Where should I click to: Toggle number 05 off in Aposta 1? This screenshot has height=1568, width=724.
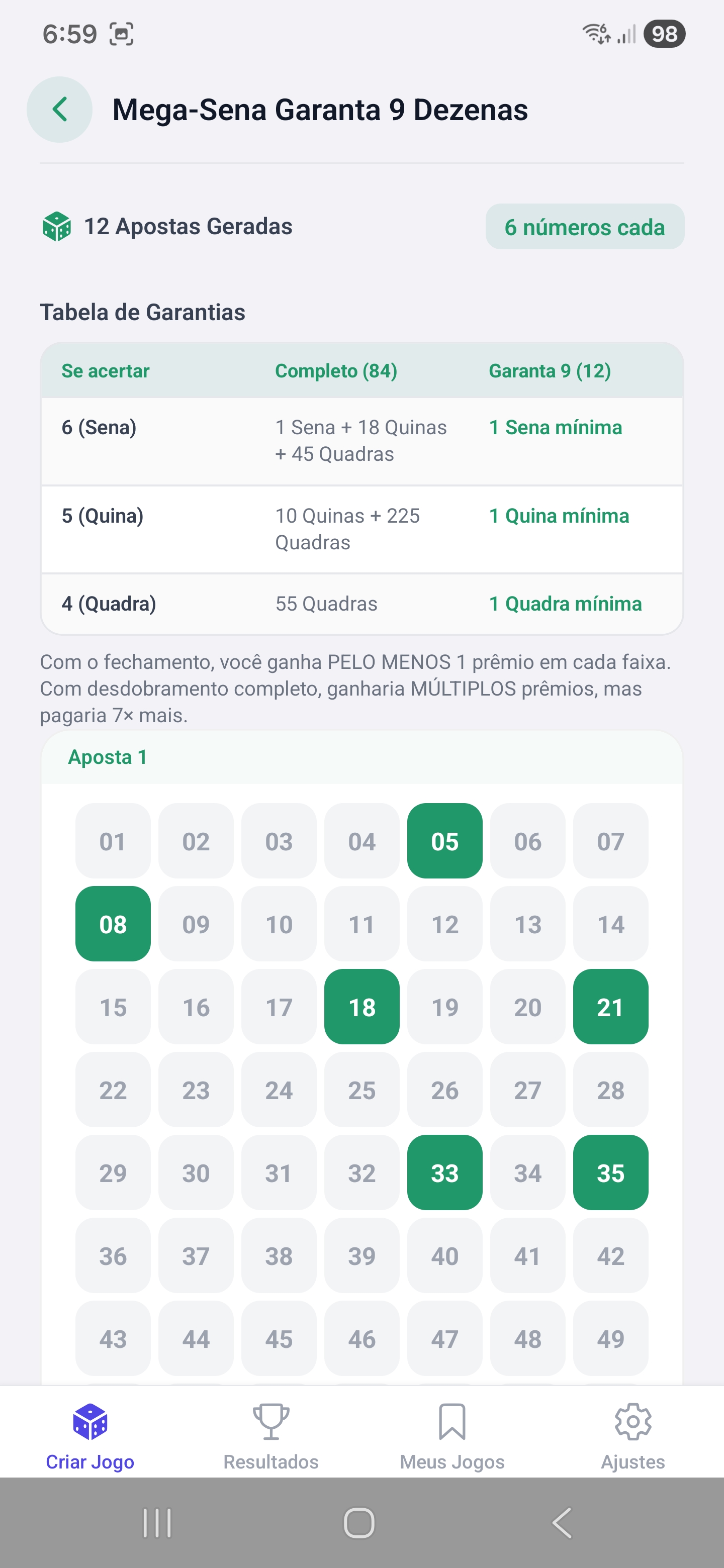click(x=444, y=841)
